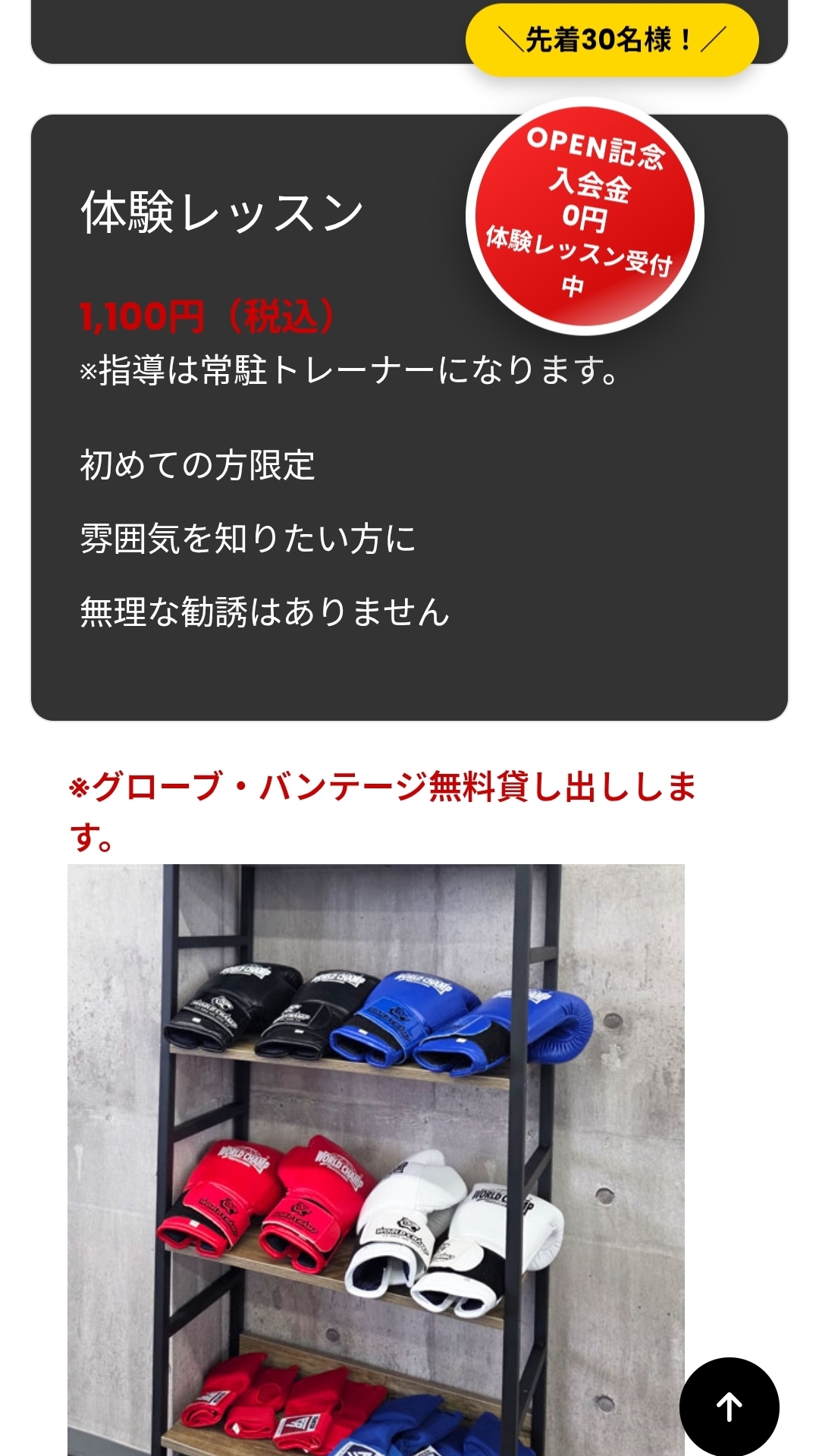This screenshot has width=819, height=1456.
Task: Open the 先着30名様 yellow button
Action: [x=611, y=39]
